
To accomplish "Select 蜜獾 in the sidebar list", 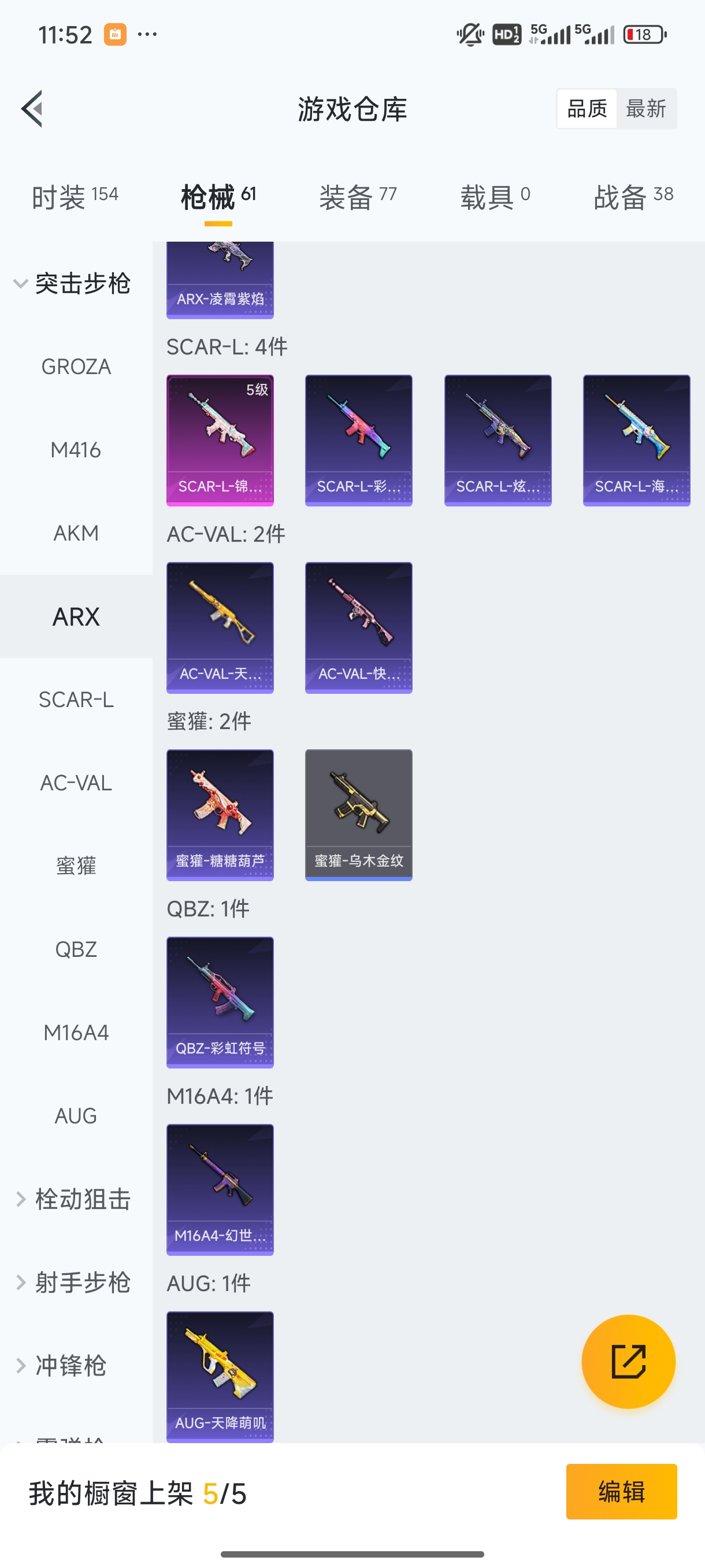I will (x=76, y=866).
